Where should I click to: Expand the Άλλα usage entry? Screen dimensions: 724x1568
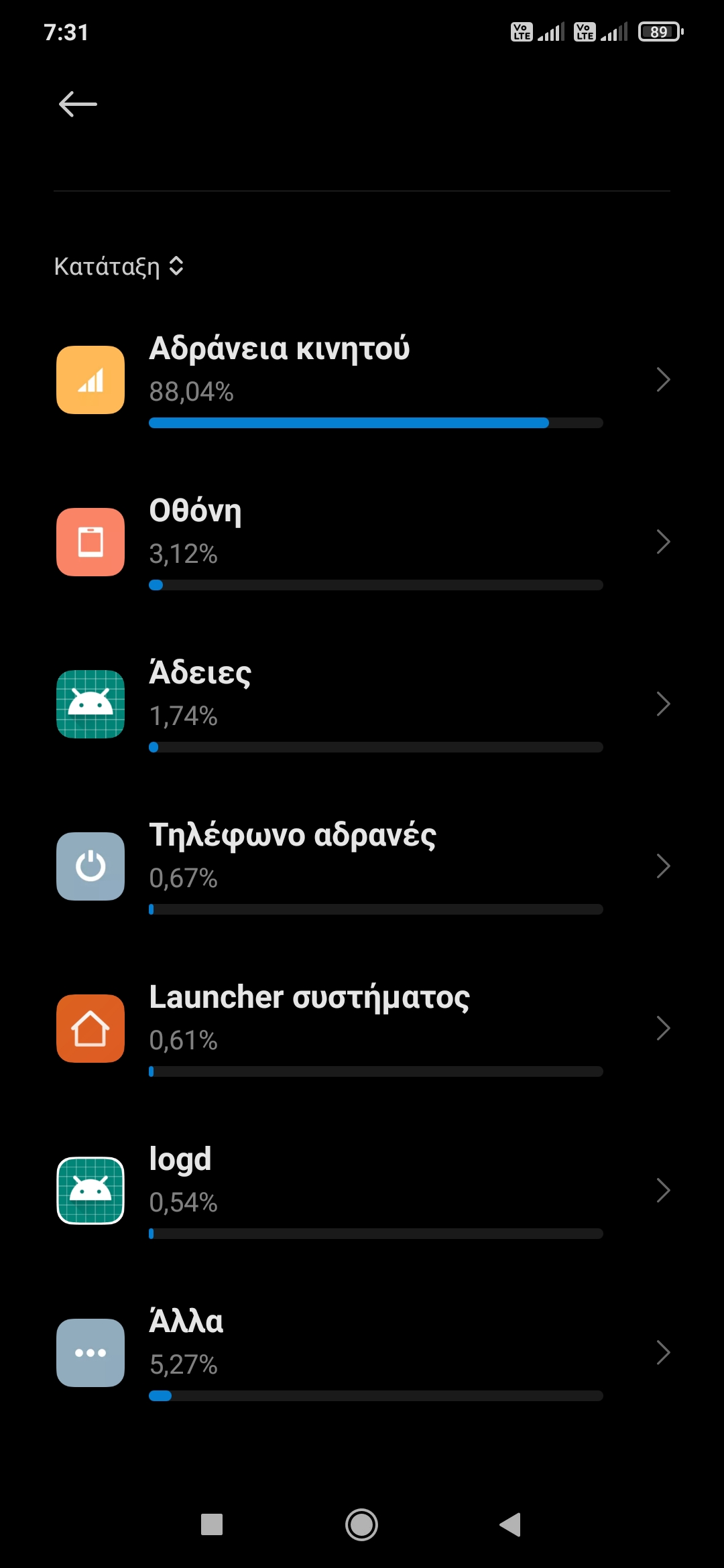pos(362,1353)
